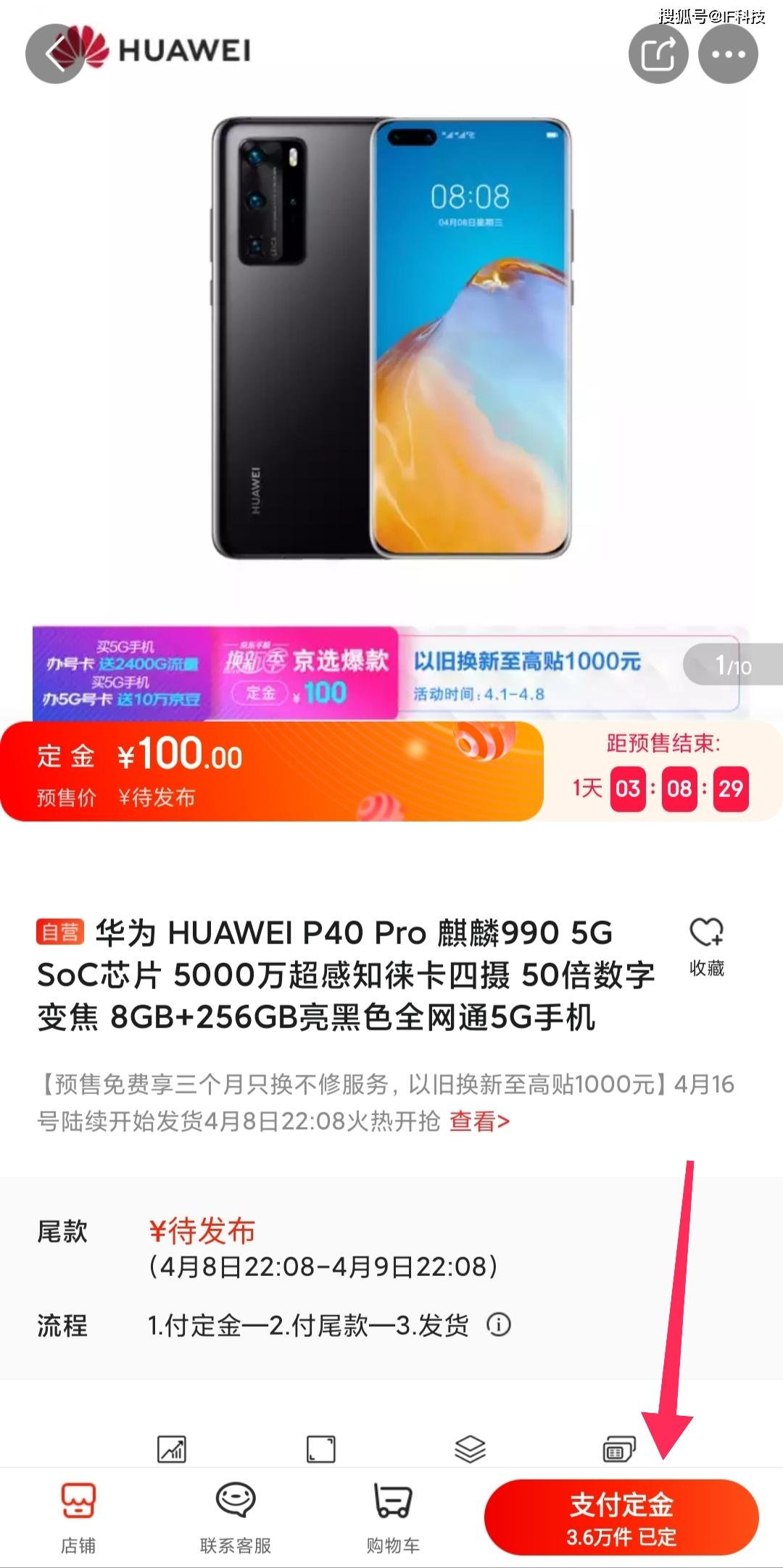Share this P40 Pro product page
The width and height of the screenshot is (783, 1568).
[658, 54]
